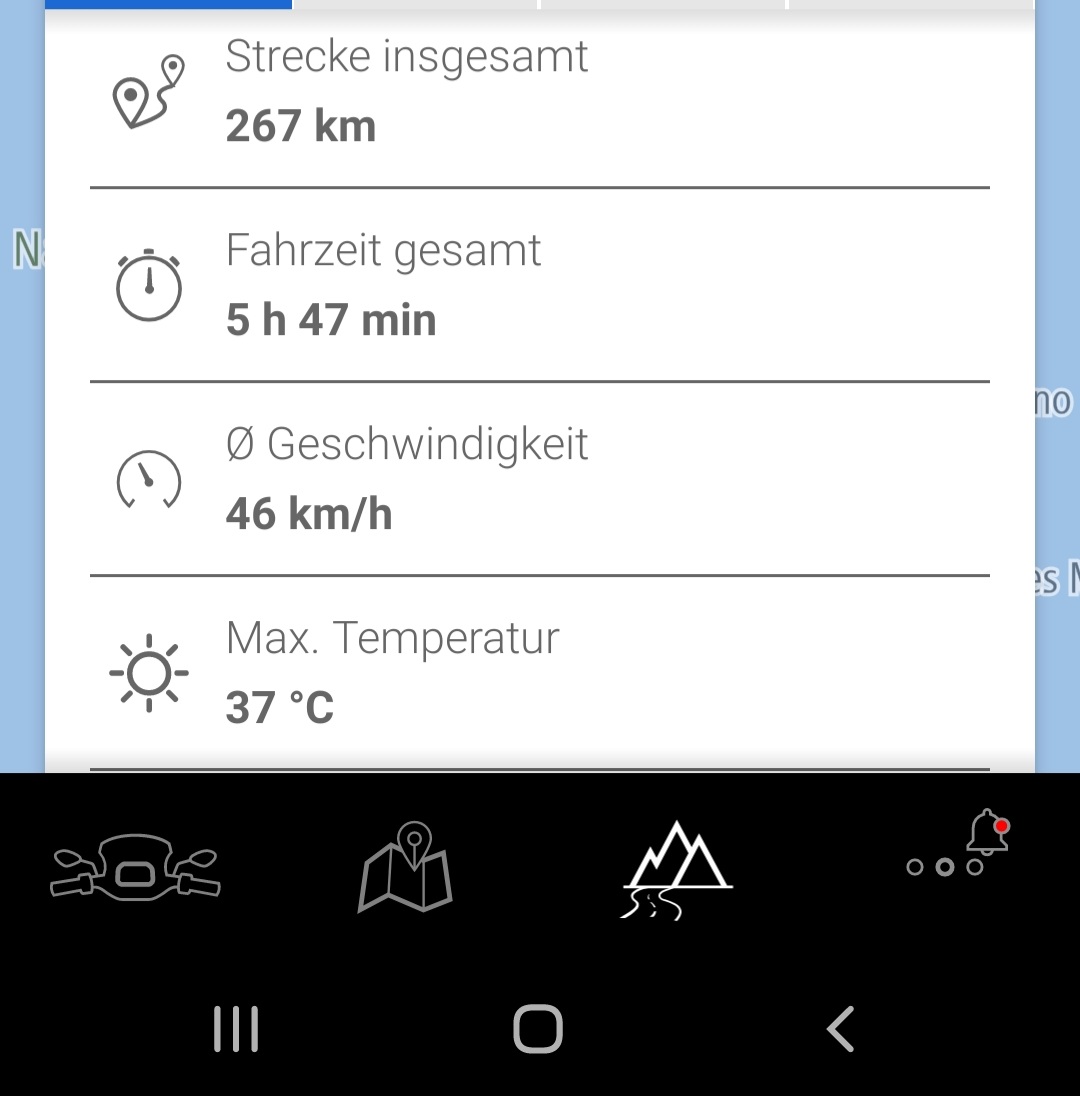1080x1096 pixels.
Task: Switch to the map navigation tab
Action: pyautogui.click(x=406, y=867)
